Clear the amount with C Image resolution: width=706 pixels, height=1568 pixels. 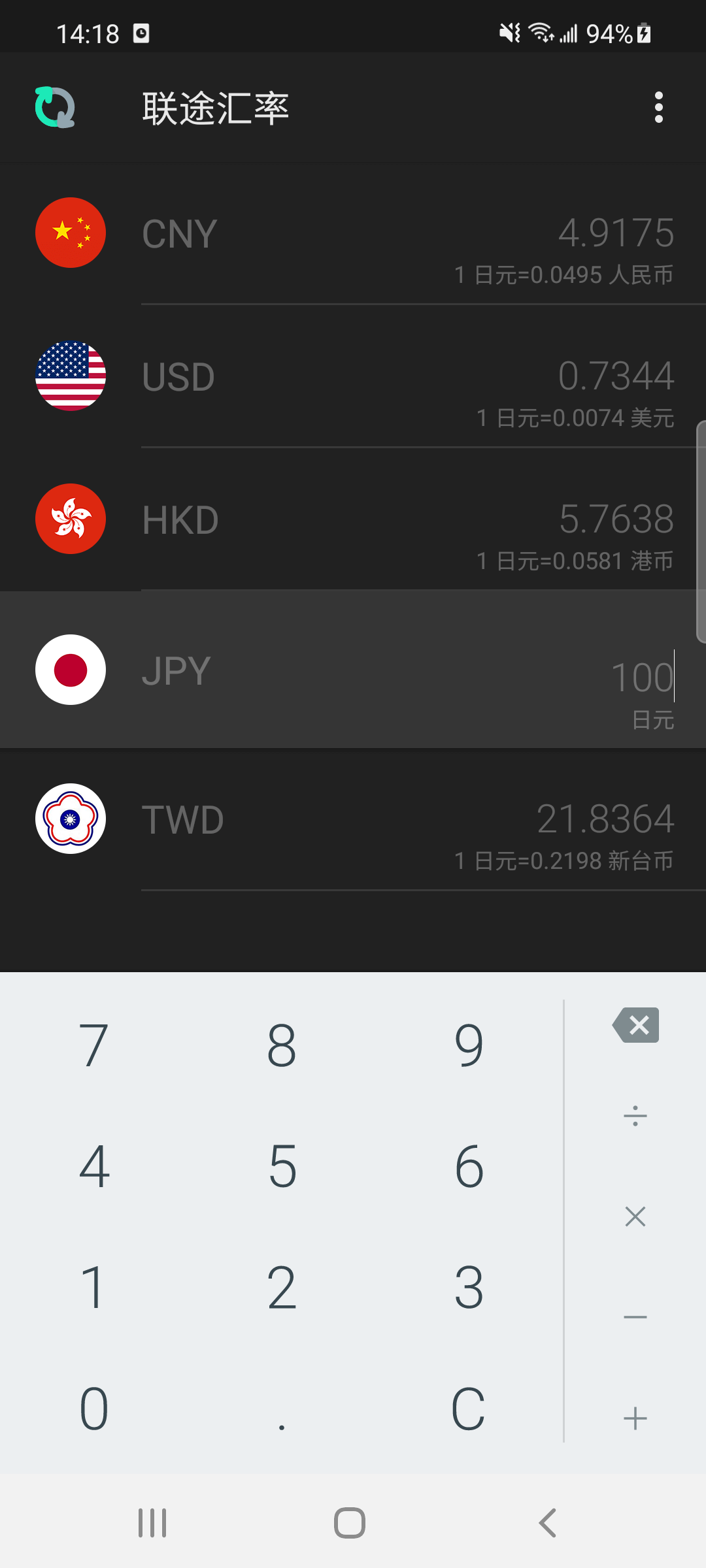pyautogui.click(x=469, y=1409)
